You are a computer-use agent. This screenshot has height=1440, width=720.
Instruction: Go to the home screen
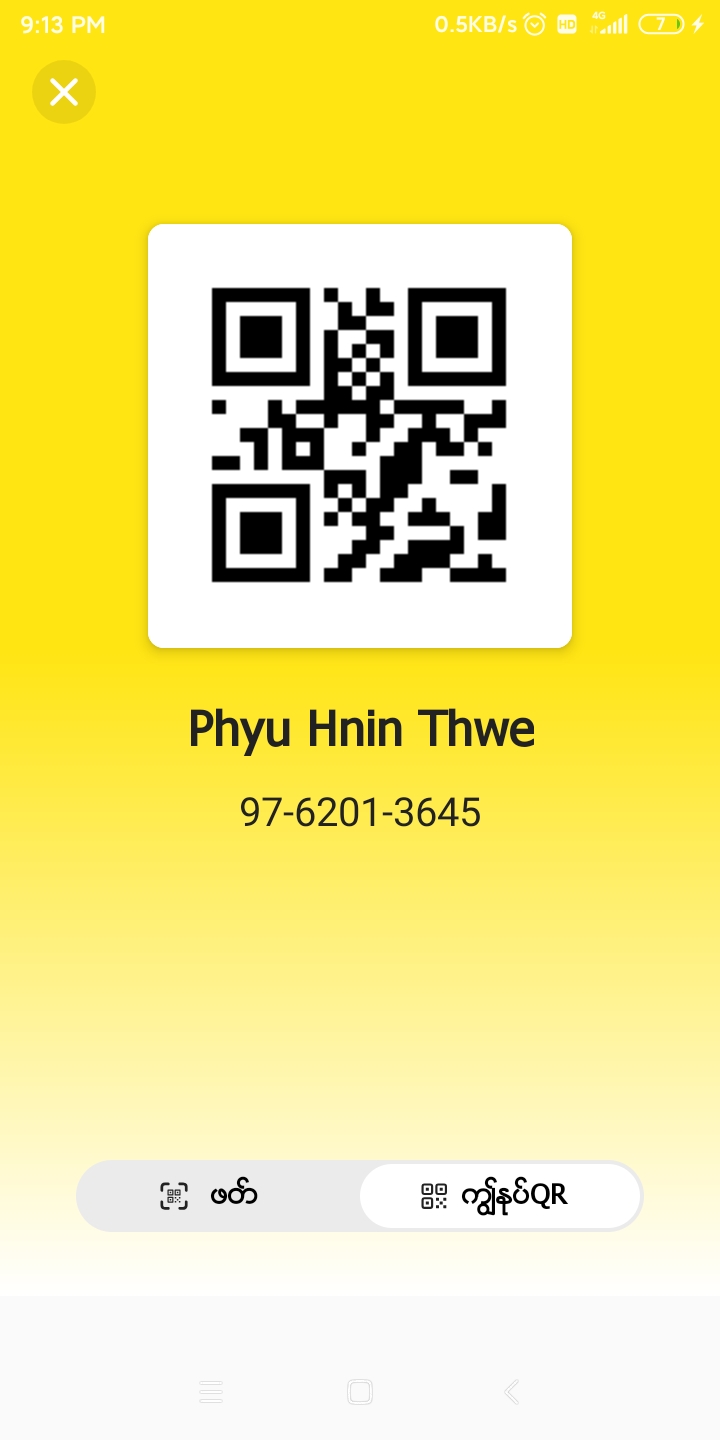pos(360,1391)
